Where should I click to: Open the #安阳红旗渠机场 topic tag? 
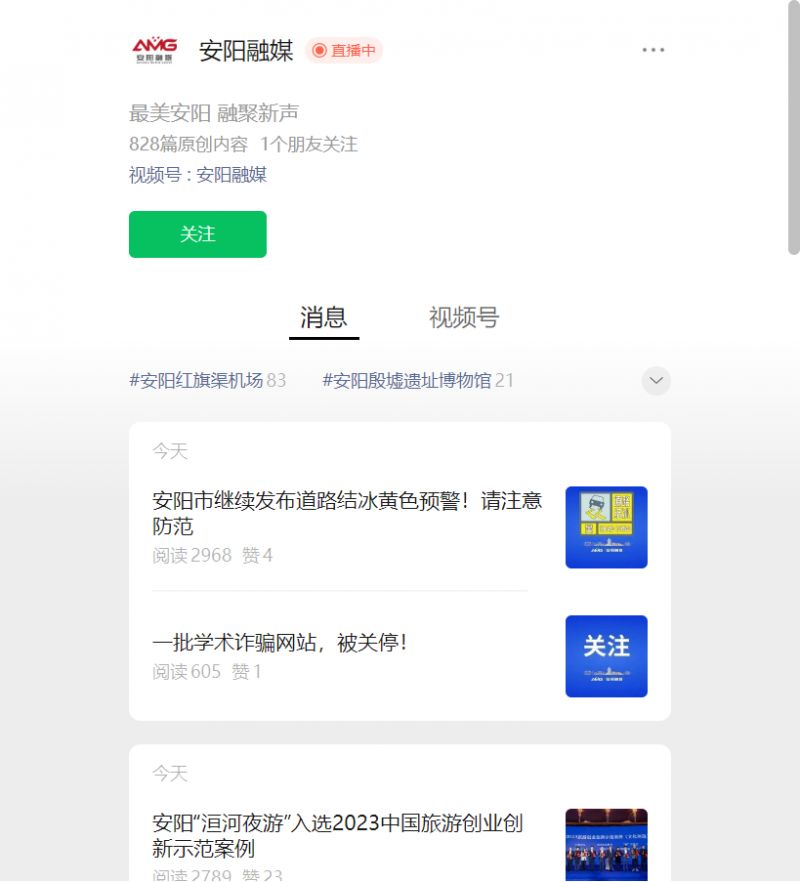coord(207,381)
